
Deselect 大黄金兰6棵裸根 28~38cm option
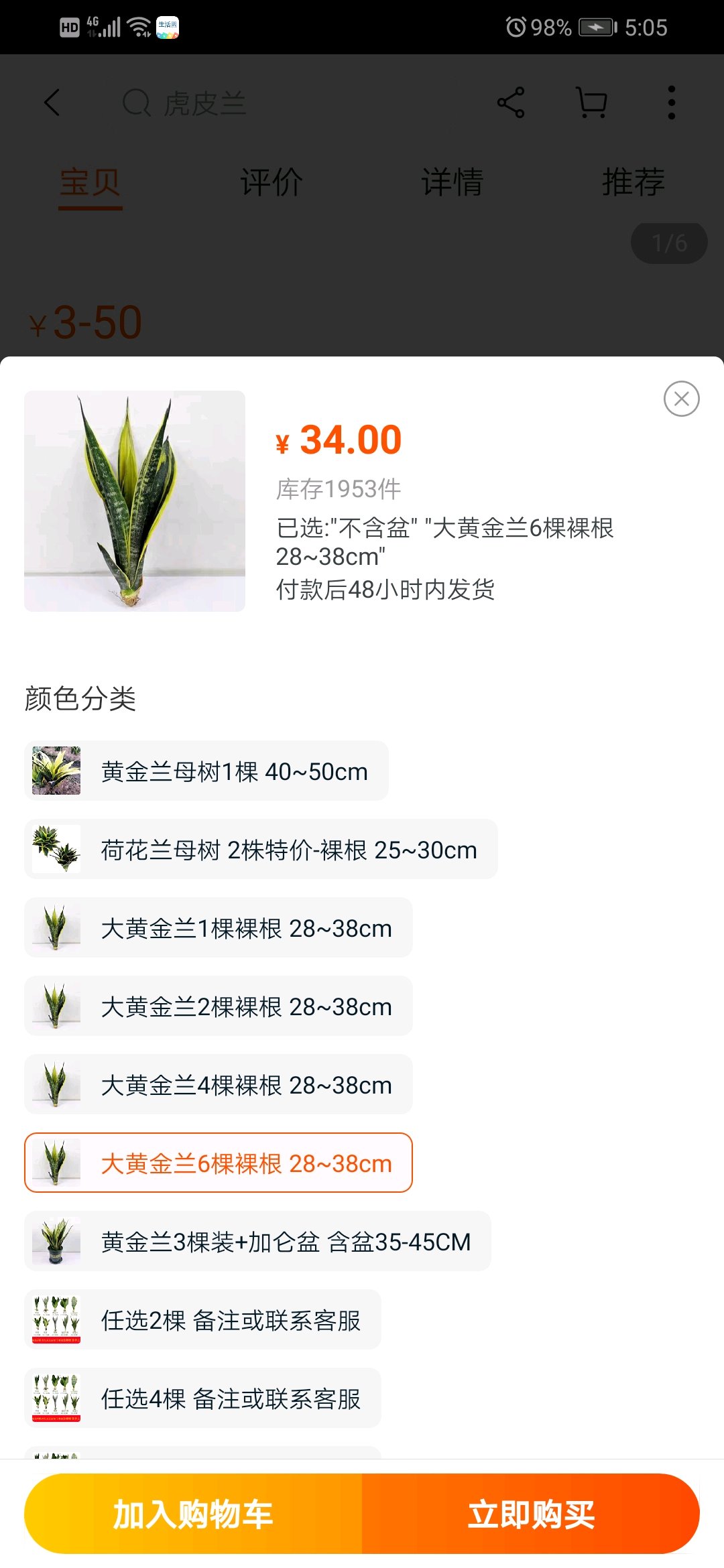click(x=219, y=1163)
